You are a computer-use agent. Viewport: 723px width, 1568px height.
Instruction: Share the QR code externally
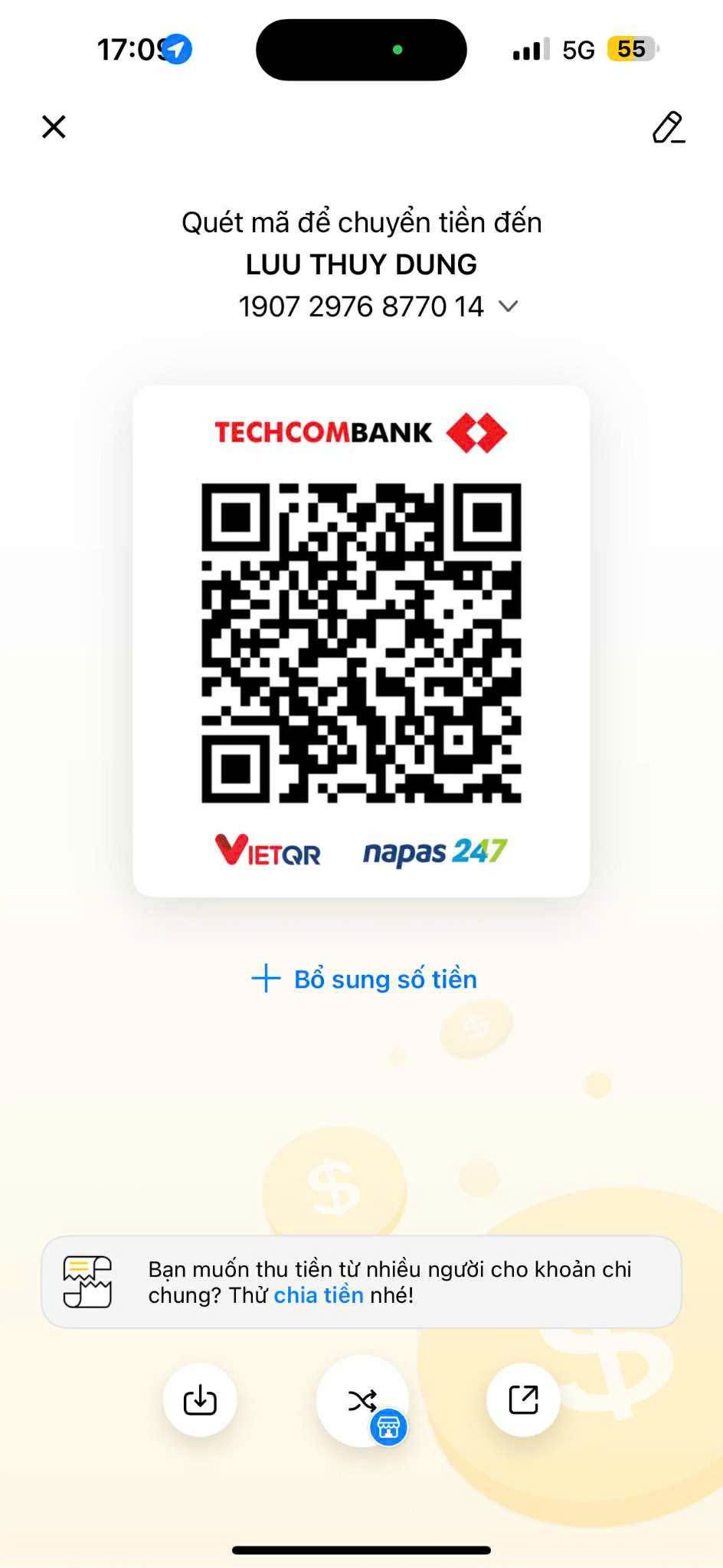[524, 1400]
